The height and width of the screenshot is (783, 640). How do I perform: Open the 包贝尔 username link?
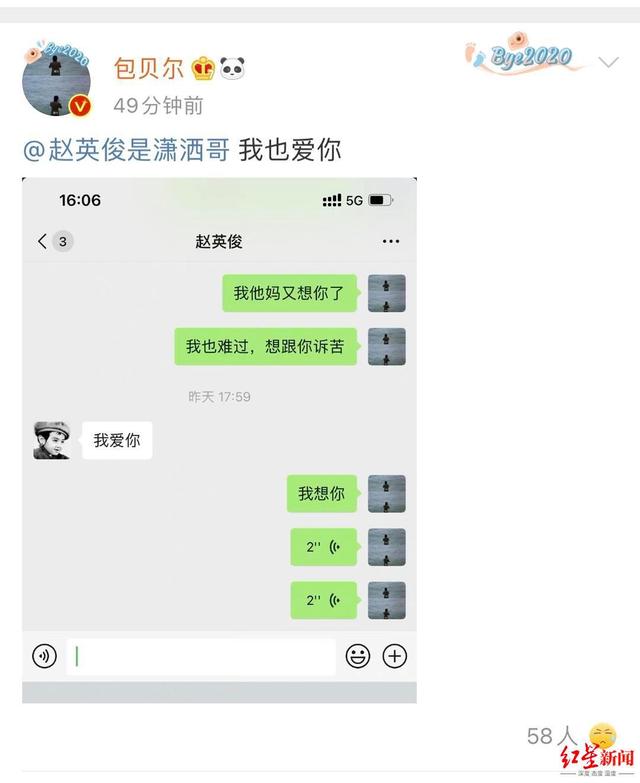tap(147, 68)
